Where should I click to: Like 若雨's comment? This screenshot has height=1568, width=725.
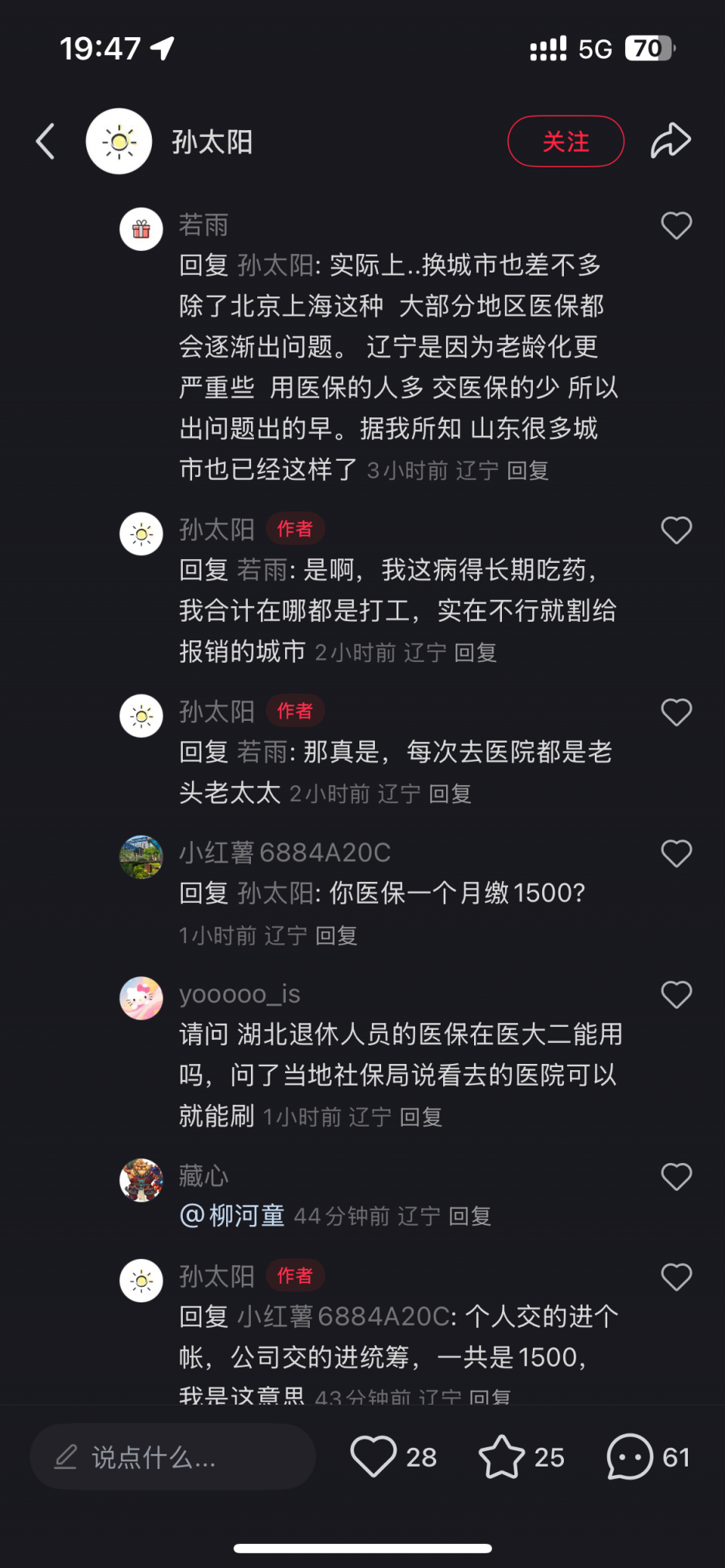point(675,226)
